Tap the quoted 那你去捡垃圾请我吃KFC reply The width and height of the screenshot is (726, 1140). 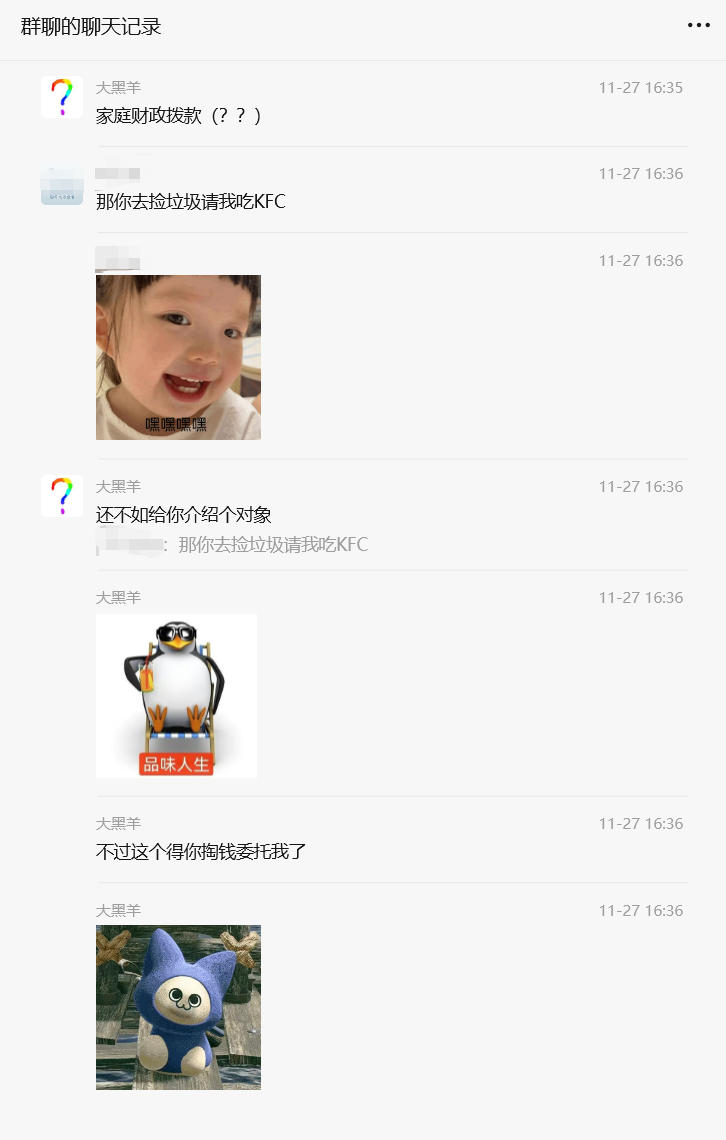pos(272,545)
